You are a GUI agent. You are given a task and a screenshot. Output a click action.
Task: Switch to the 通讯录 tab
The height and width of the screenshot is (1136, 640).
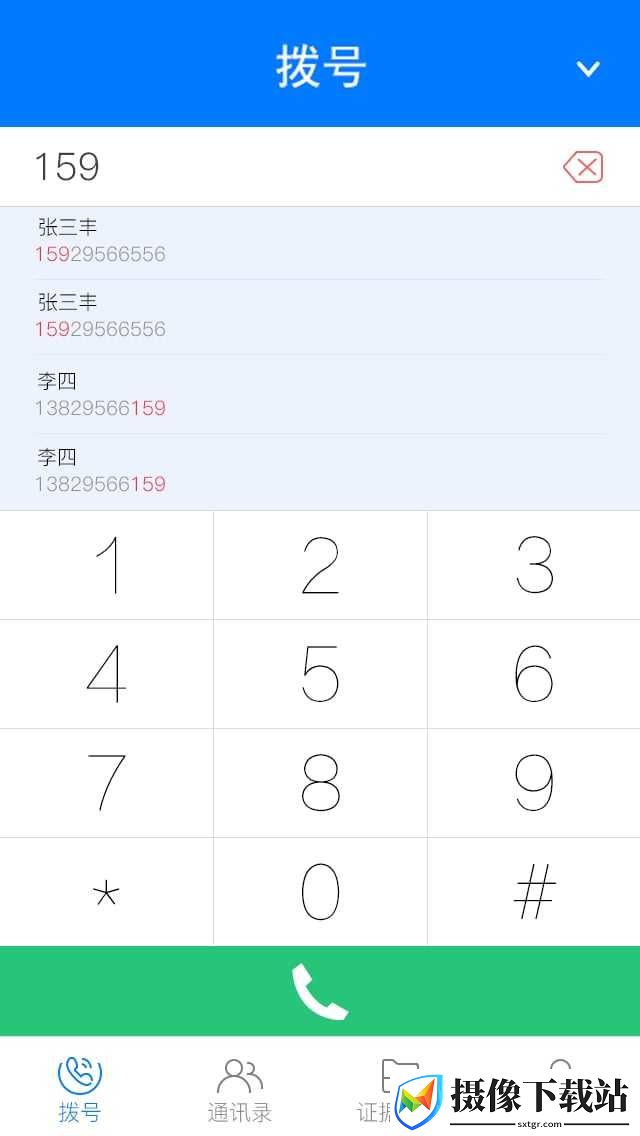point(240,1090)
